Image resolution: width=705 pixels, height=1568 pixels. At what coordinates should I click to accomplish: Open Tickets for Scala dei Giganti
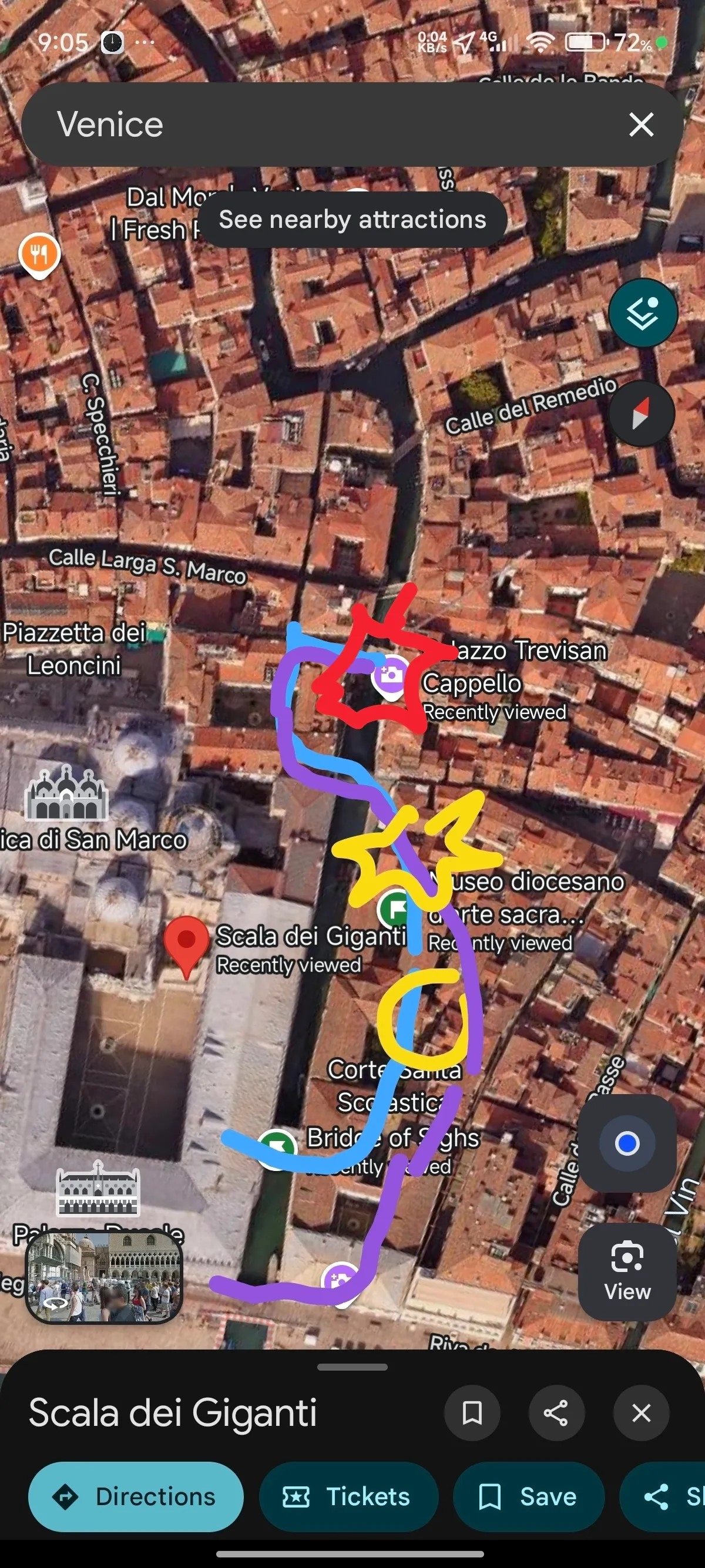click(x=348, y=1497)
